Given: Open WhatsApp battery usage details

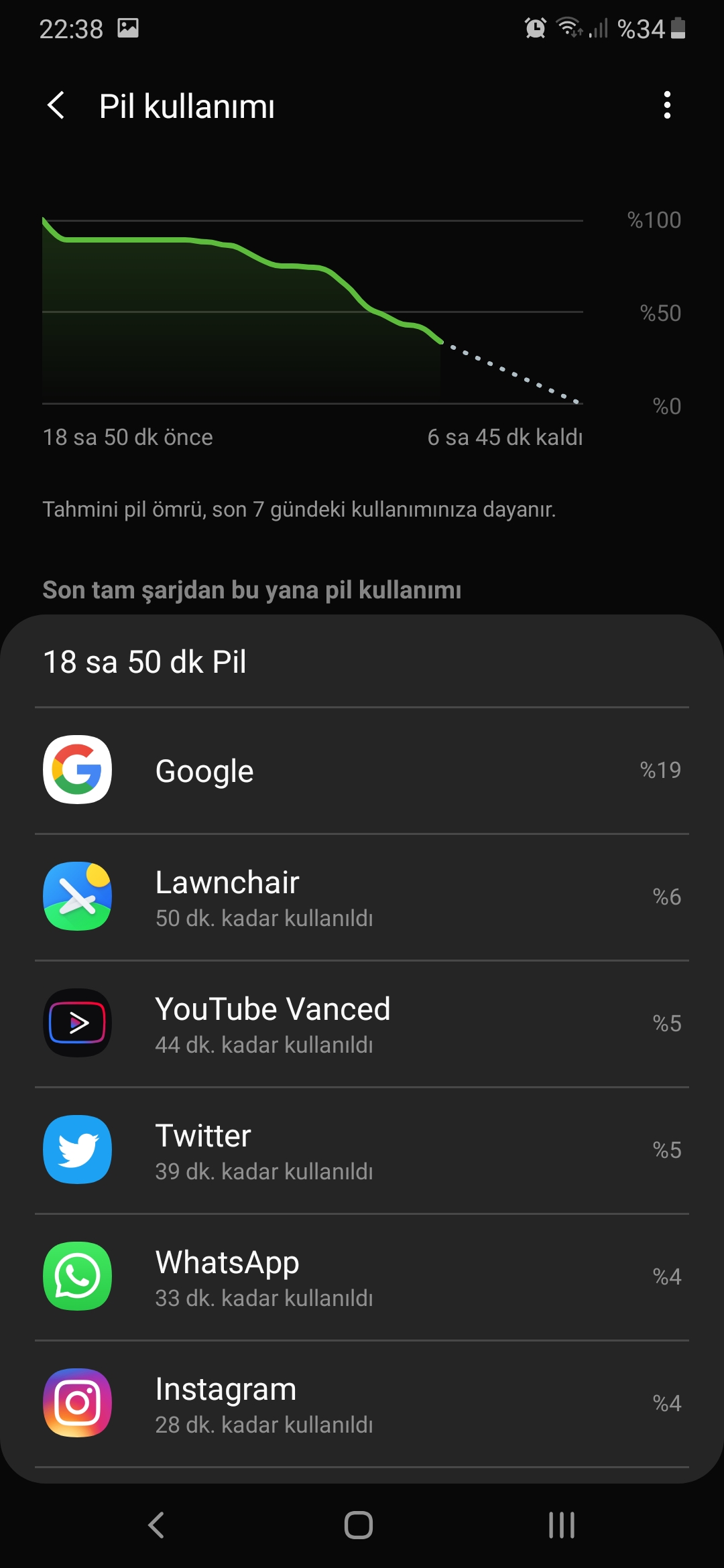Looking at the screenshot, I should (362, 1277).
